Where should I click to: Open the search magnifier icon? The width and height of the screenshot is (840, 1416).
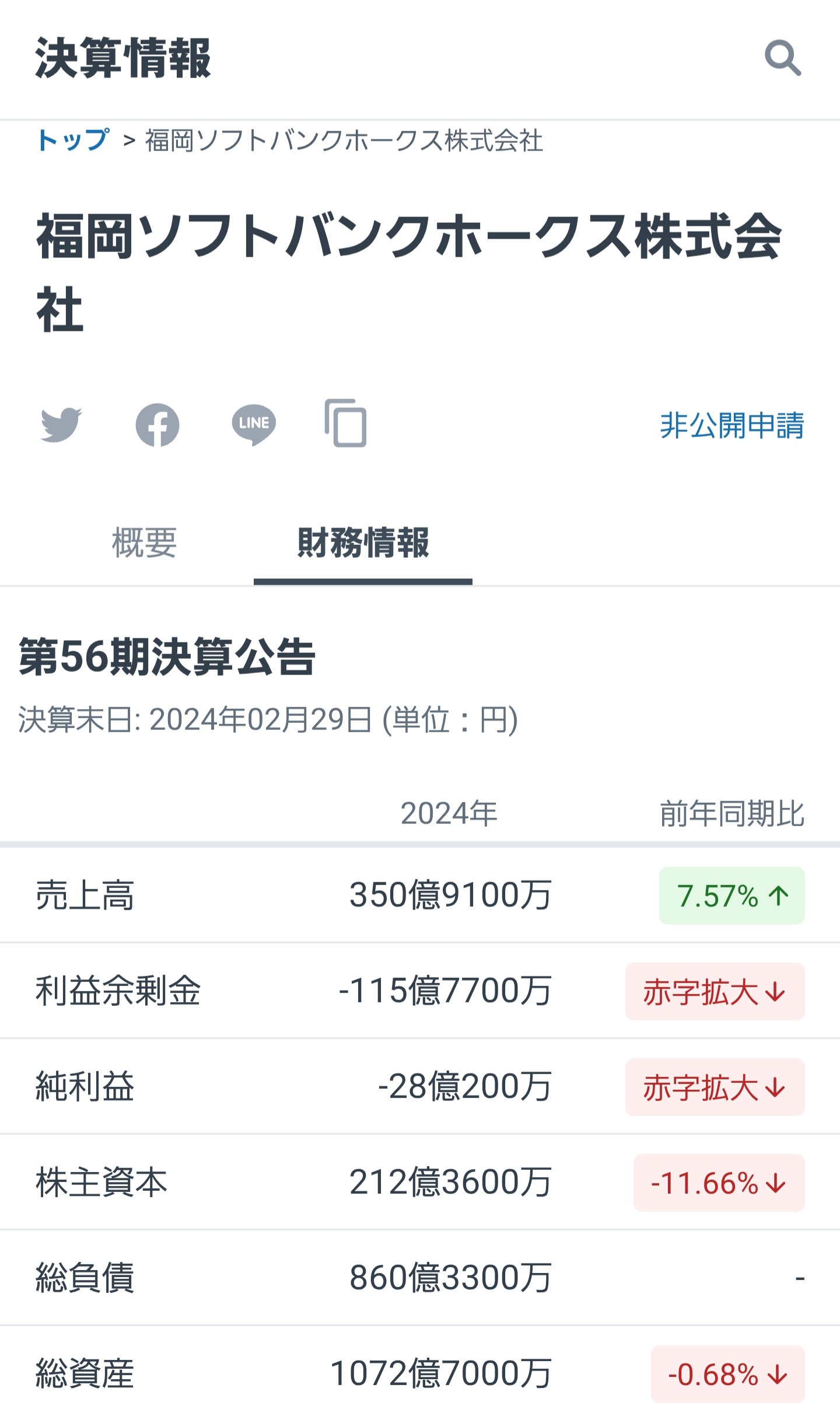coord(783,58)
